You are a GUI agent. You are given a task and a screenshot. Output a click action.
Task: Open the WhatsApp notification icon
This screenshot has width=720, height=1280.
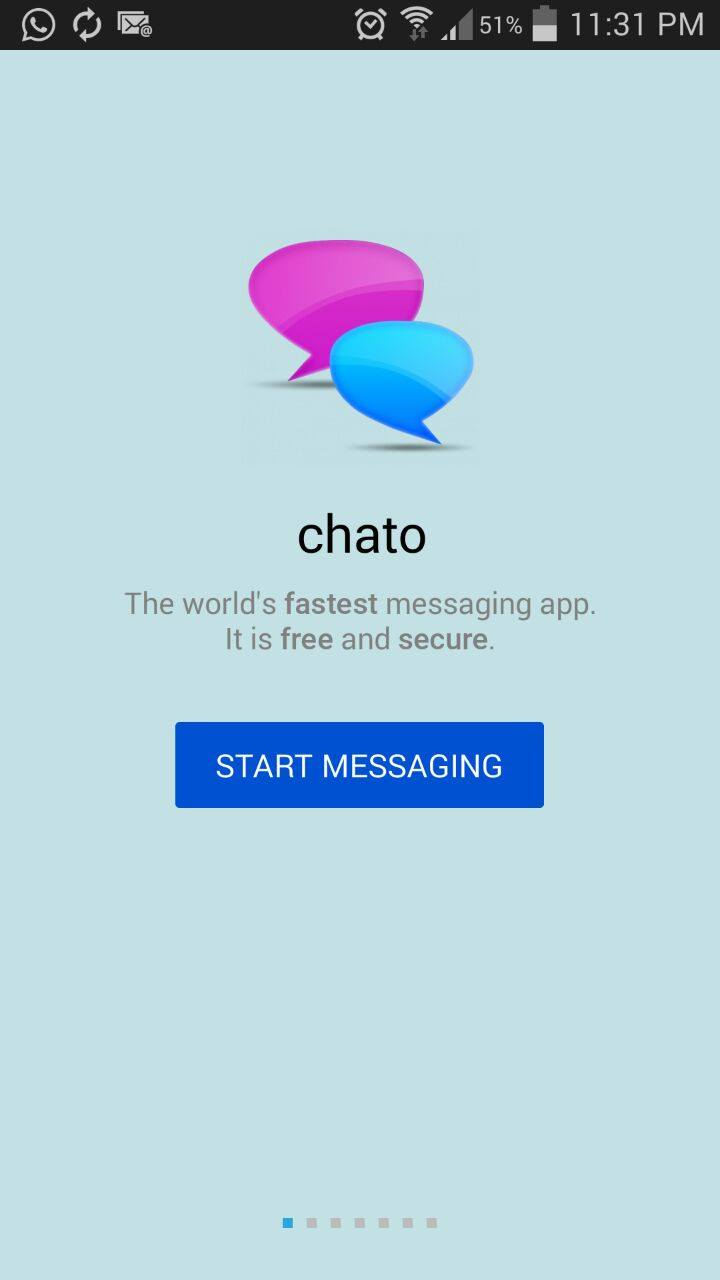(x=37, y=23)
